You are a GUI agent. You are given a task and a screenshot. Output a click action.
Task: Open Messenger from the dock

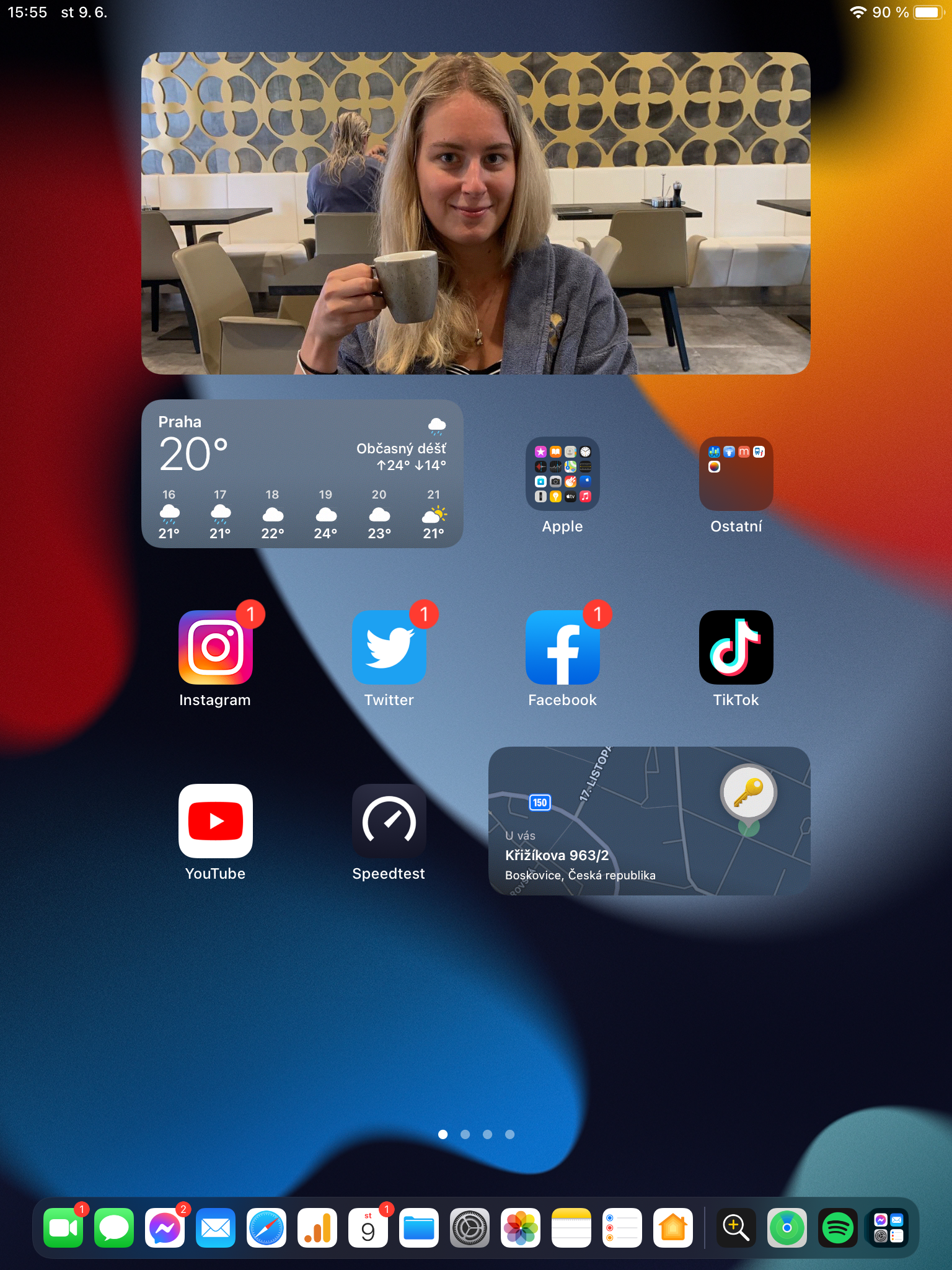[165, 1228]
